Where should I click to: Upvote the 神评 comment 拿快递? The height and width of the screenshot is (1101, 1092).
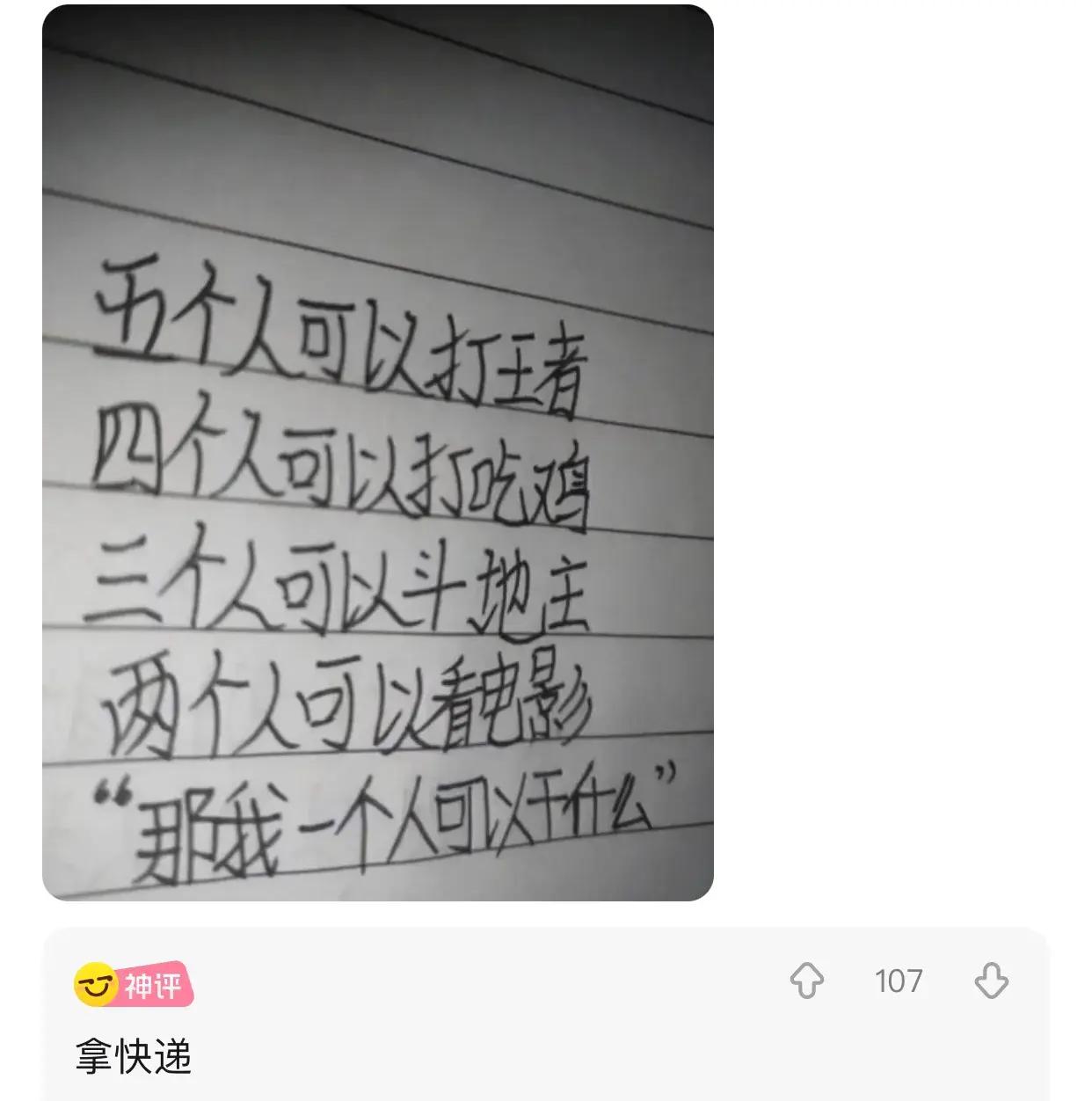806,981
